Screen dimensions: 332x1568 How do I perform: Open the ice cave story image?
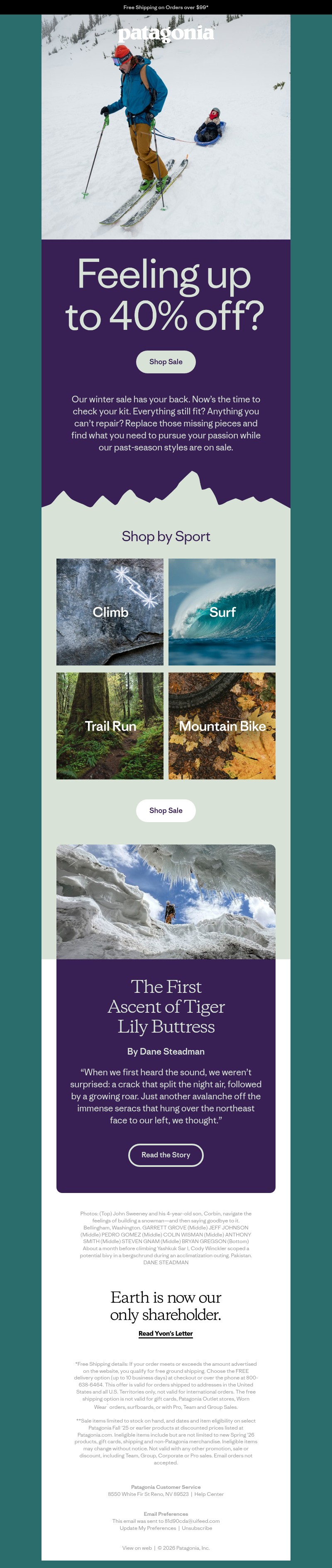(x=166, y=901)
